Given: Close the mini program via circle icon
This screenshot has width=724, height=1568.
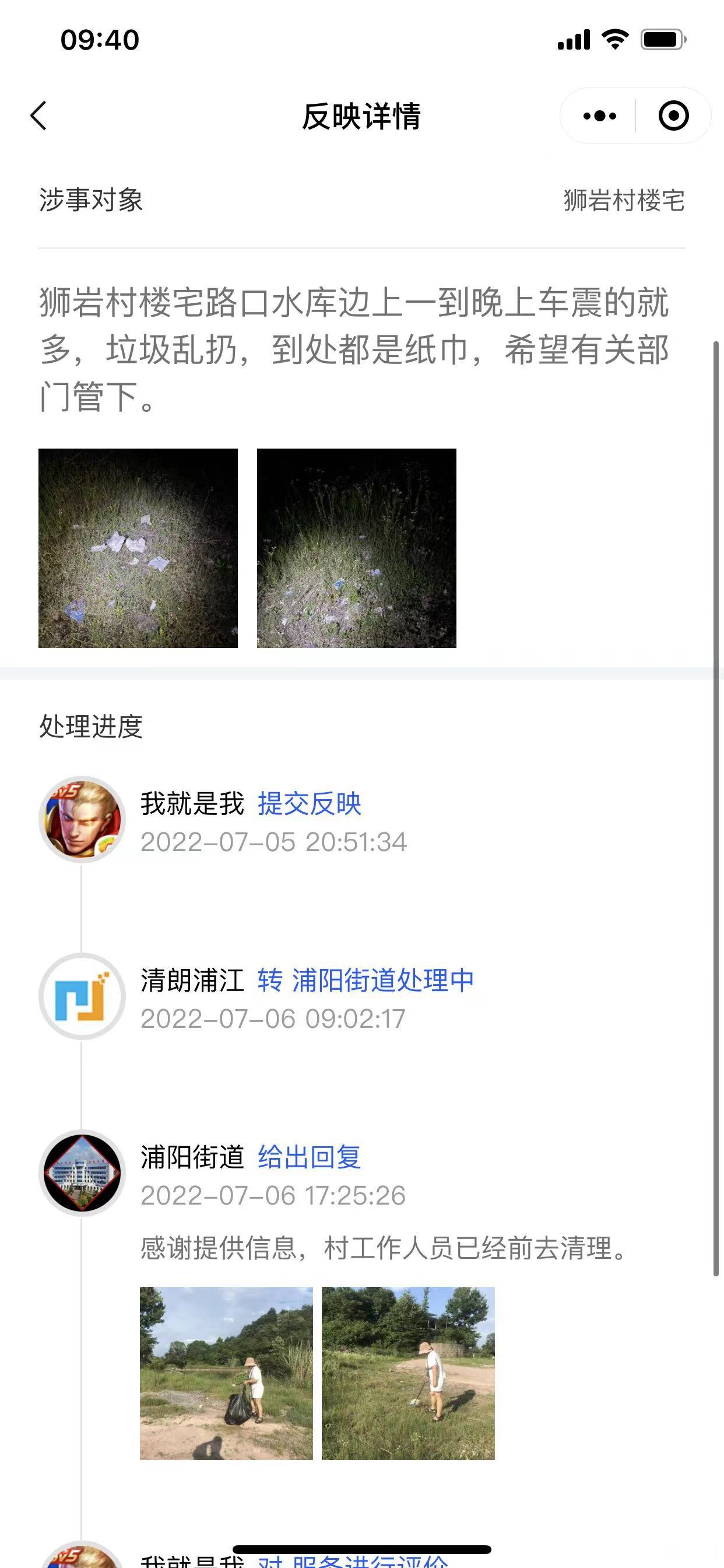Looking at the screenshot, I should click(x=673, y=116).
